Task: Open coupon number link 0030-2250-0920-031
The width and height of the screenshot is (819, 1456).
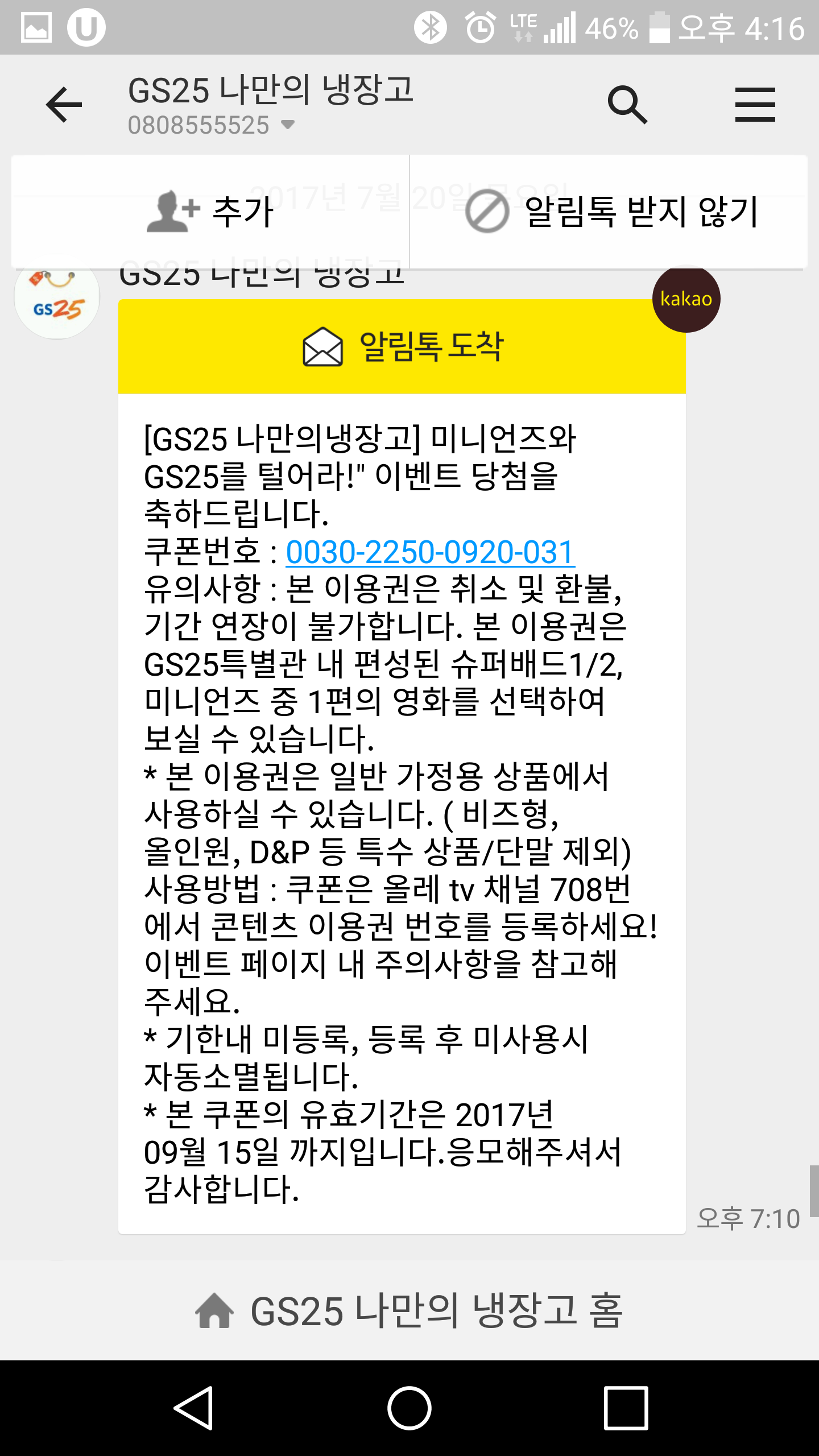Action: point(430,552)
